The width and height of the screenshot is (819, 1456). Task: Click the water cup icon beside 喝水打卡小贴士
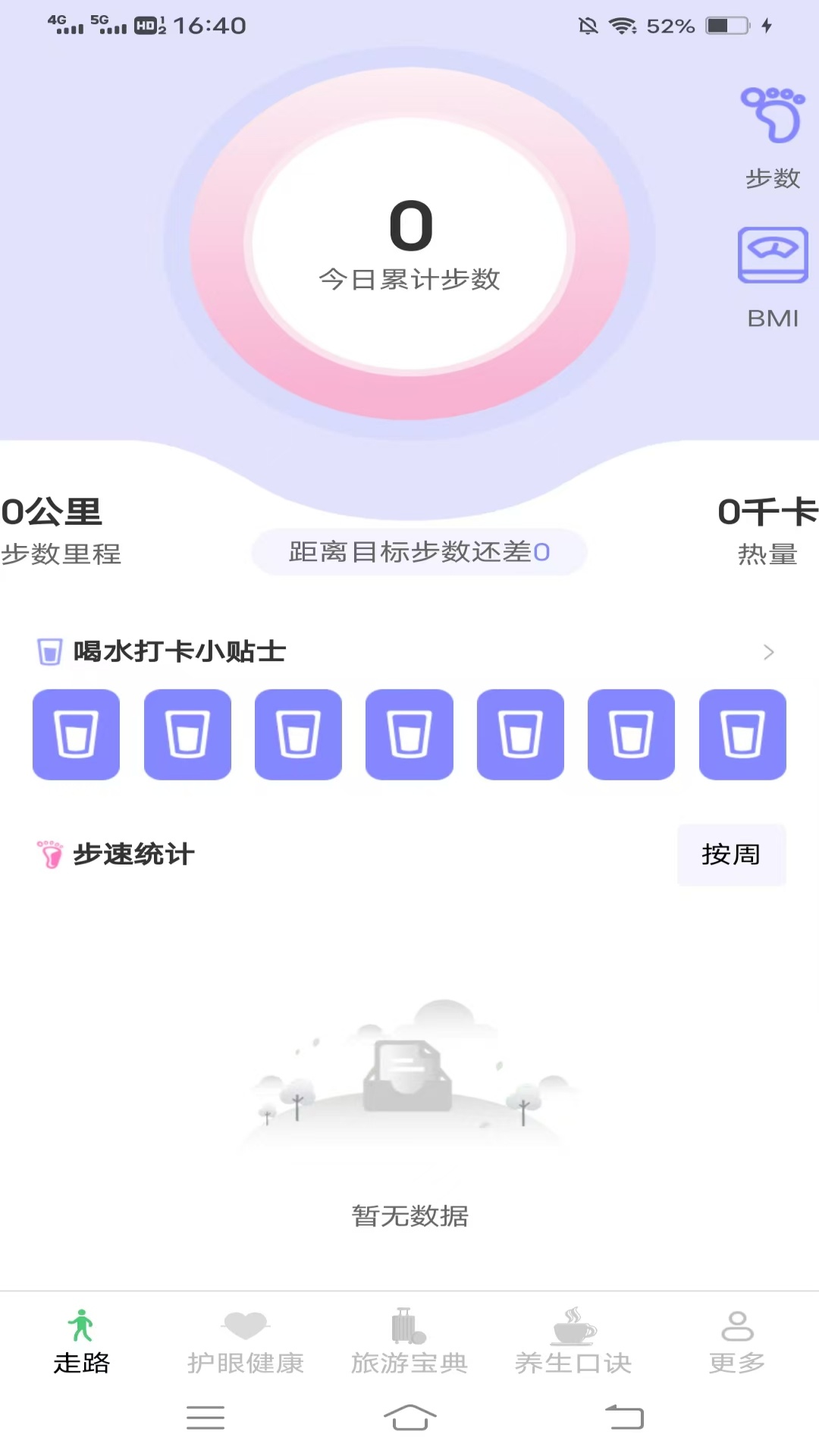(x=50, y=651)
